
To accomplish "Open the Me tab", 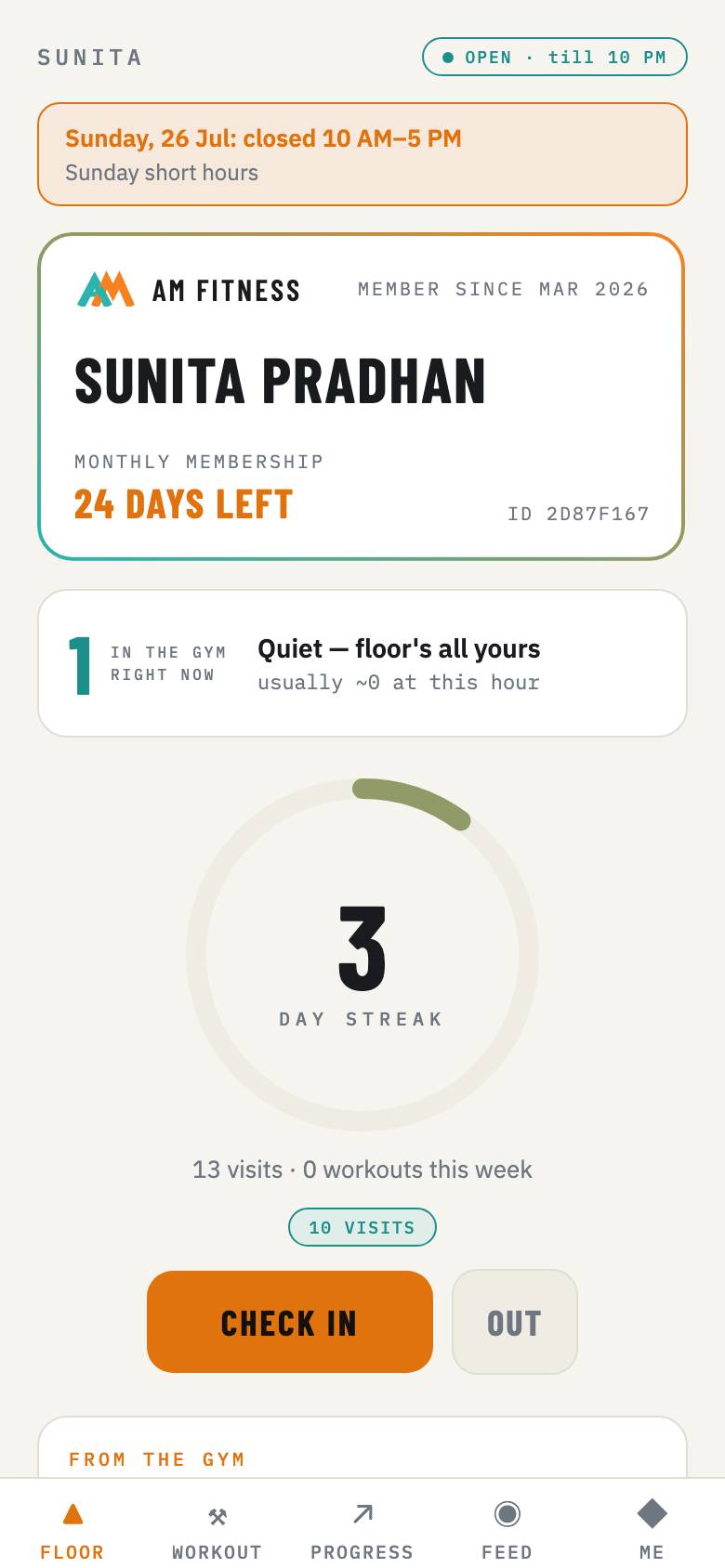I will 652,1530.
